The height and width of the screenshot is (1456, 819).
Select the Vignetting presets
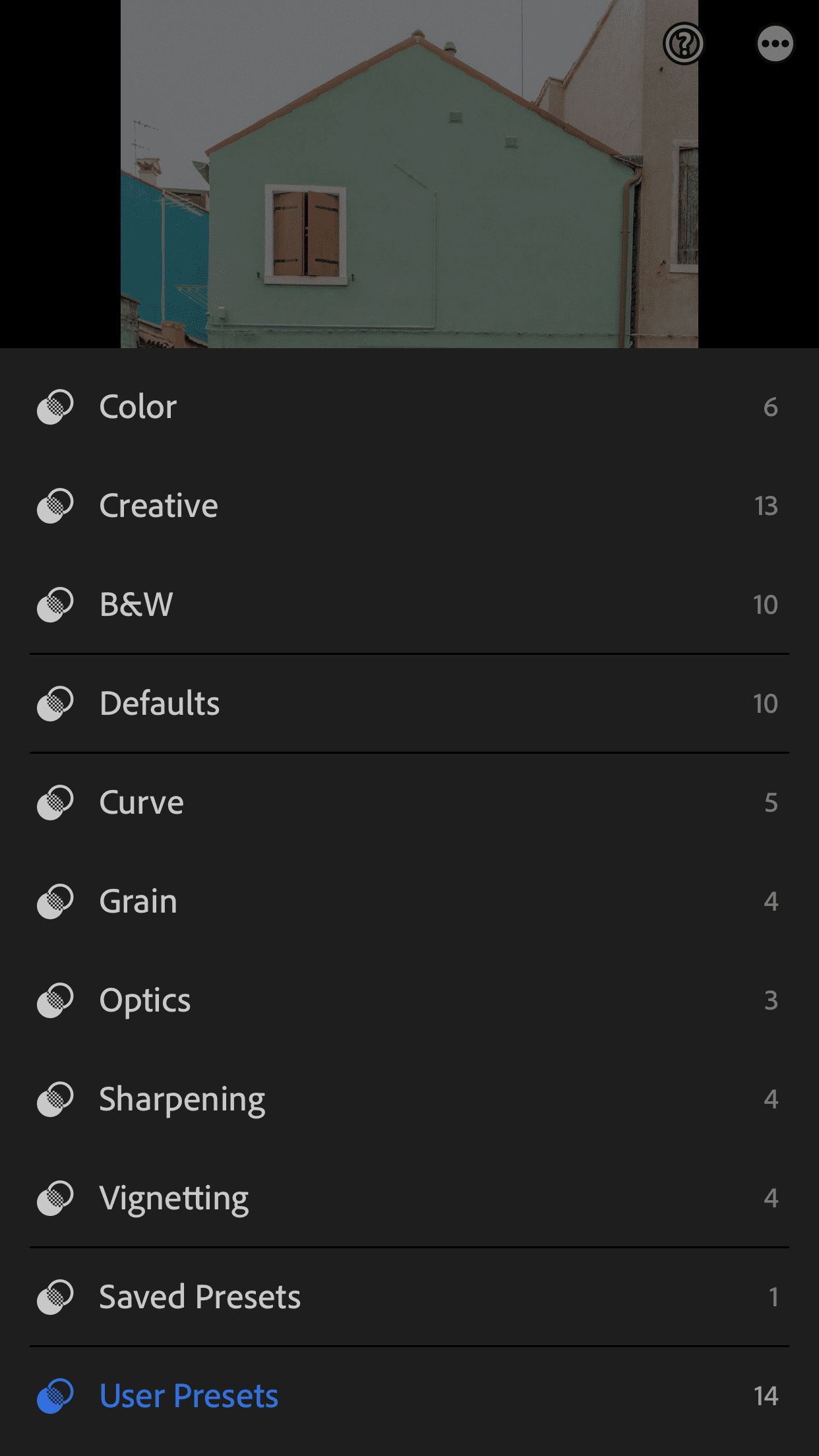409,1198
